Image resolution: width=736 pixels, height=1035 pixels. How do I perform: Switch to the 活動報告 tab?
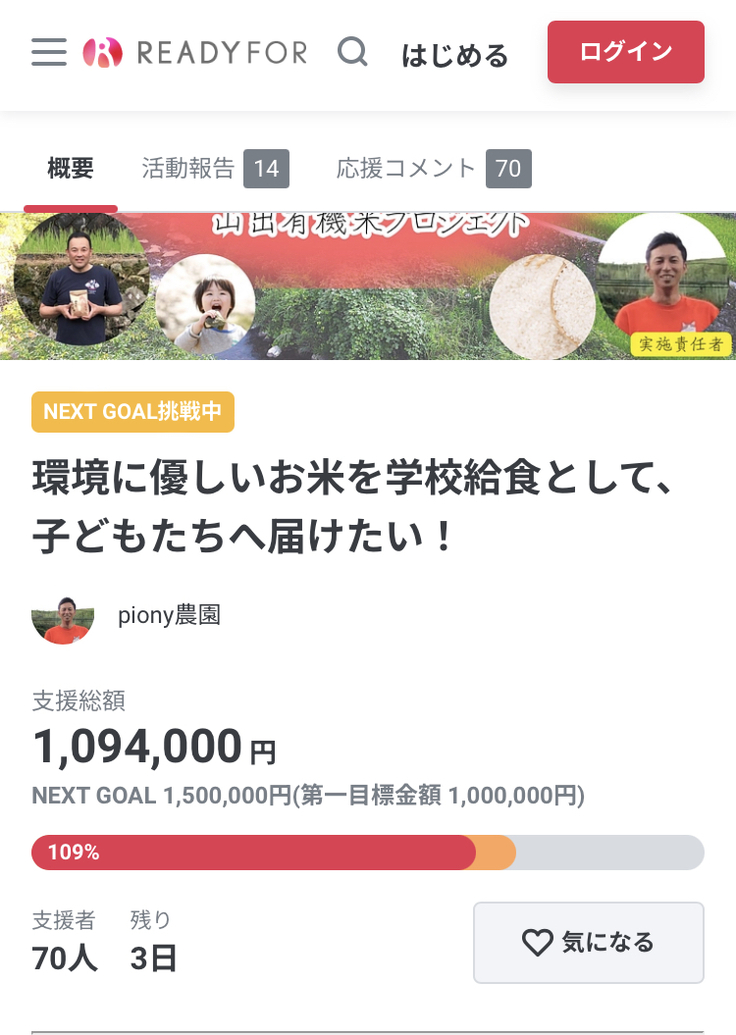pos(214,168)
